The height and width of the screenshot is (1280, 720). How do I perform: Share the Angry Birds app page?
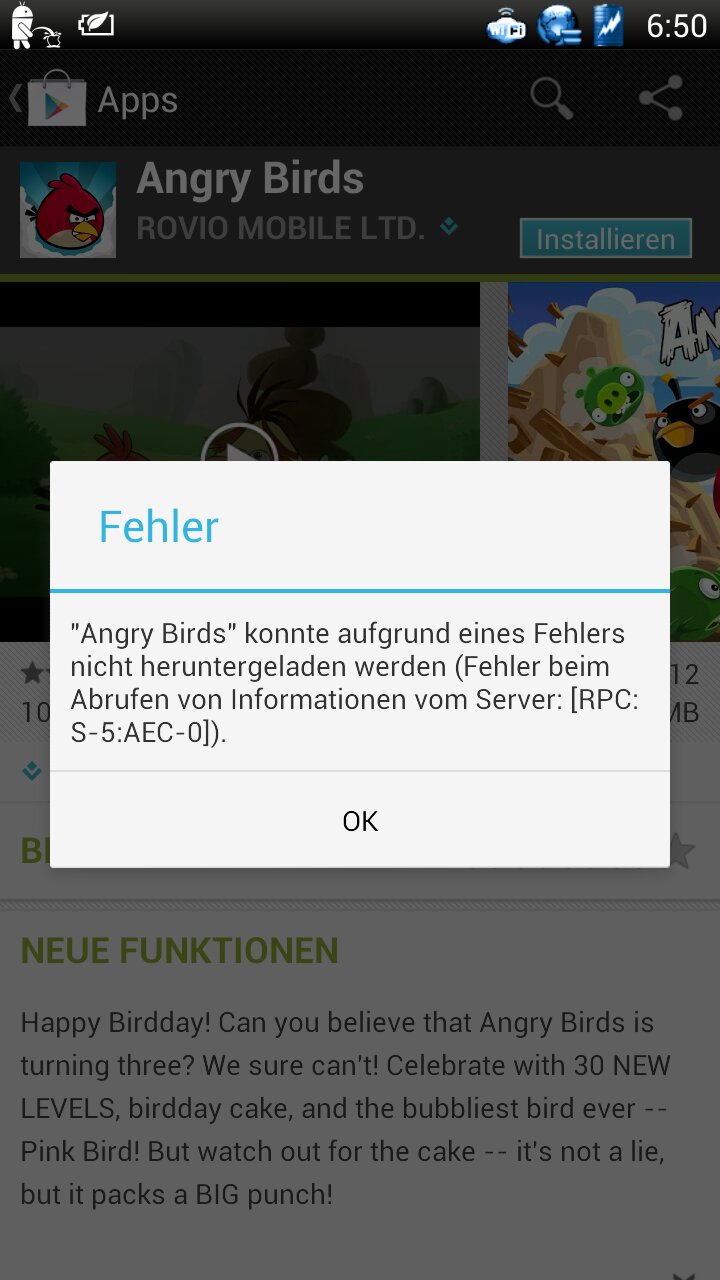(660, 99)
